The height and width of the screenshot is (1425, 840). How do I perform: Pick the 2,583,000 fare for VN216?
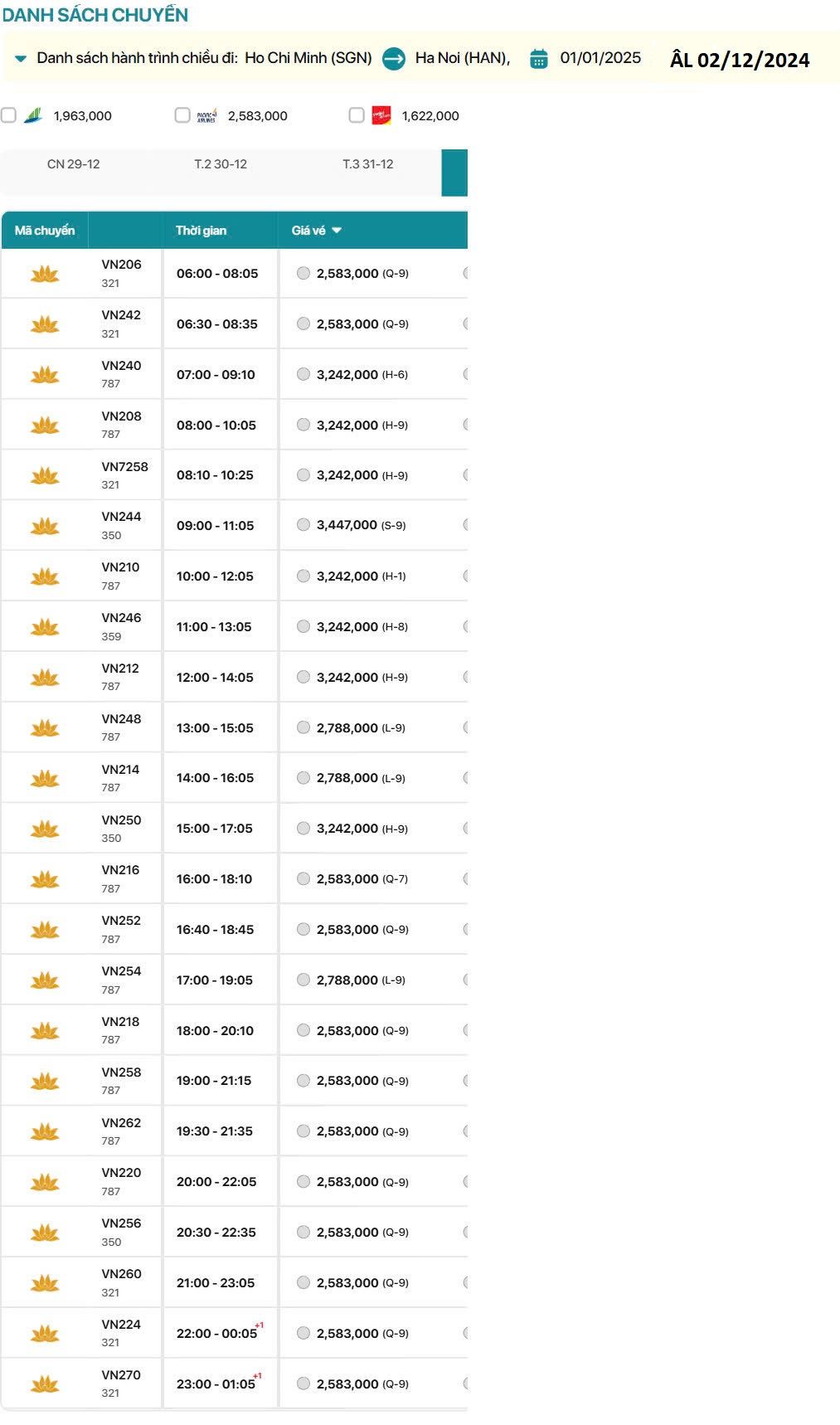303,878
